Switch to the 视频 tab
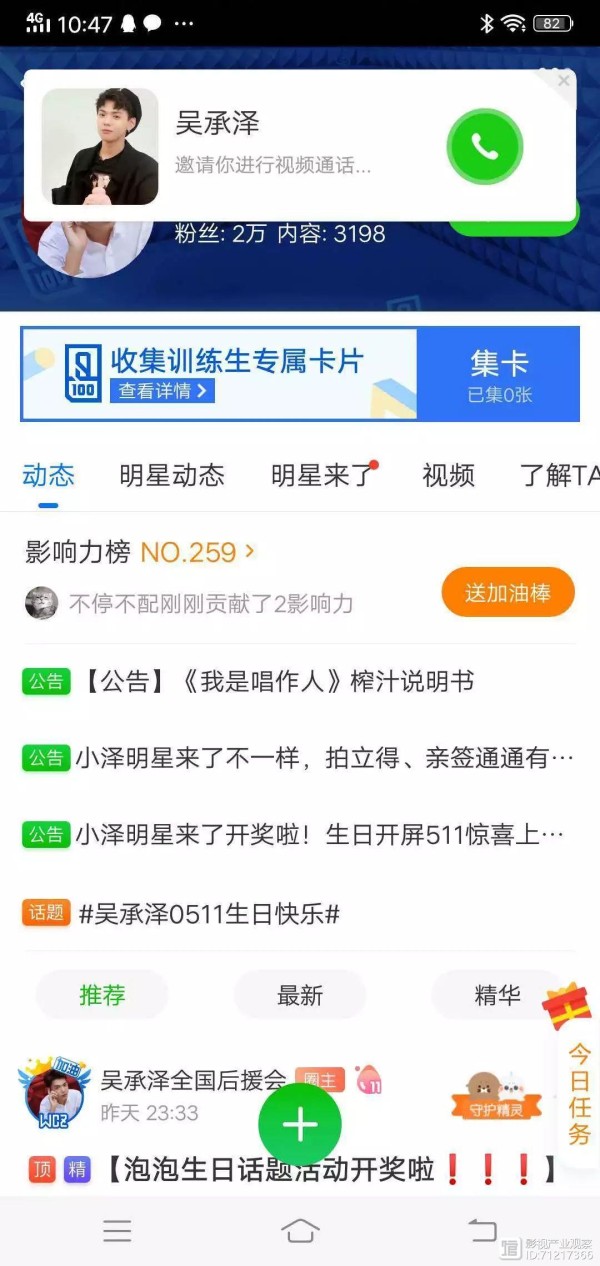Image resolution: width=600 pixels, height=1266 pixels. click(x=448, y=475)
